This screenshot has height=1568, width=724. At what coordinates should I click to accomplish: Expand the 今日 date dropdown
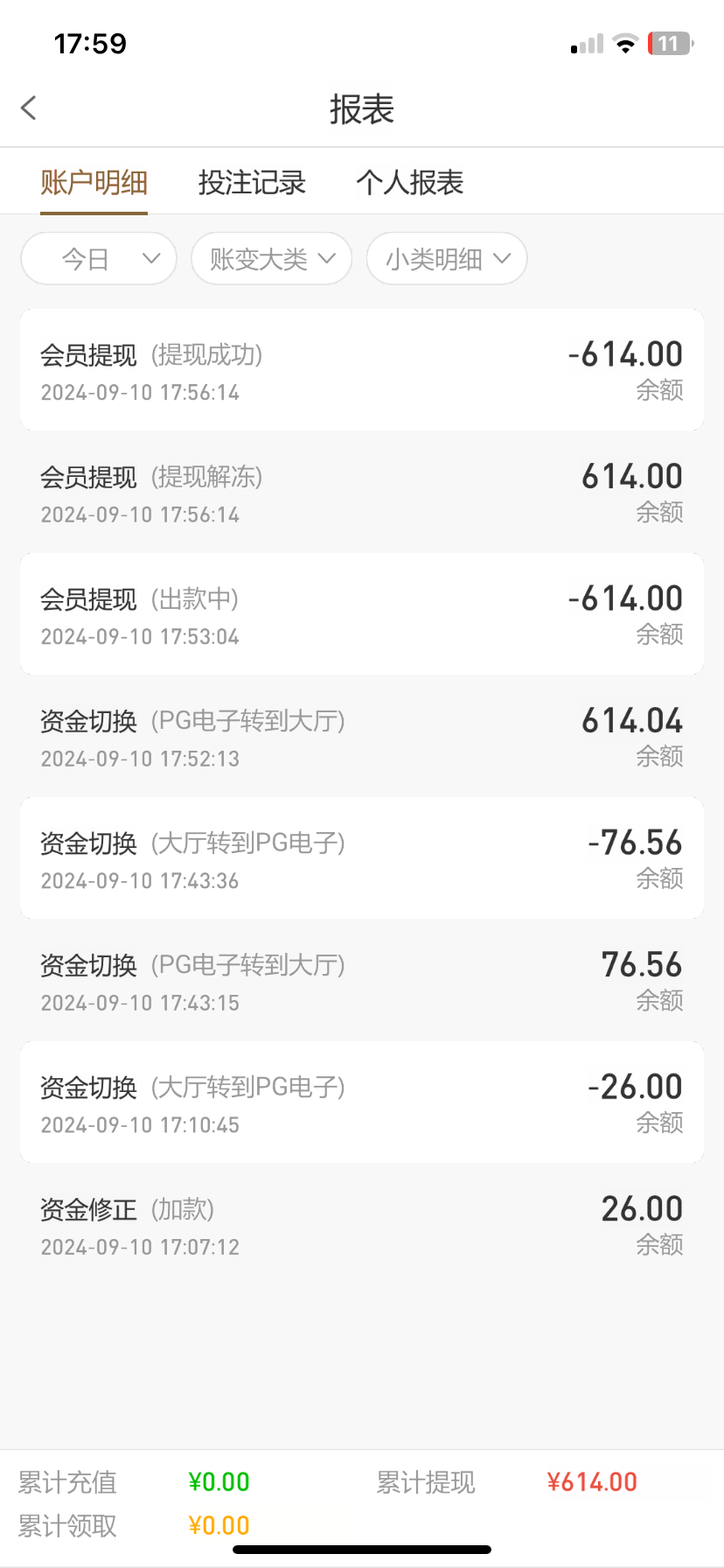click(99, 259)
